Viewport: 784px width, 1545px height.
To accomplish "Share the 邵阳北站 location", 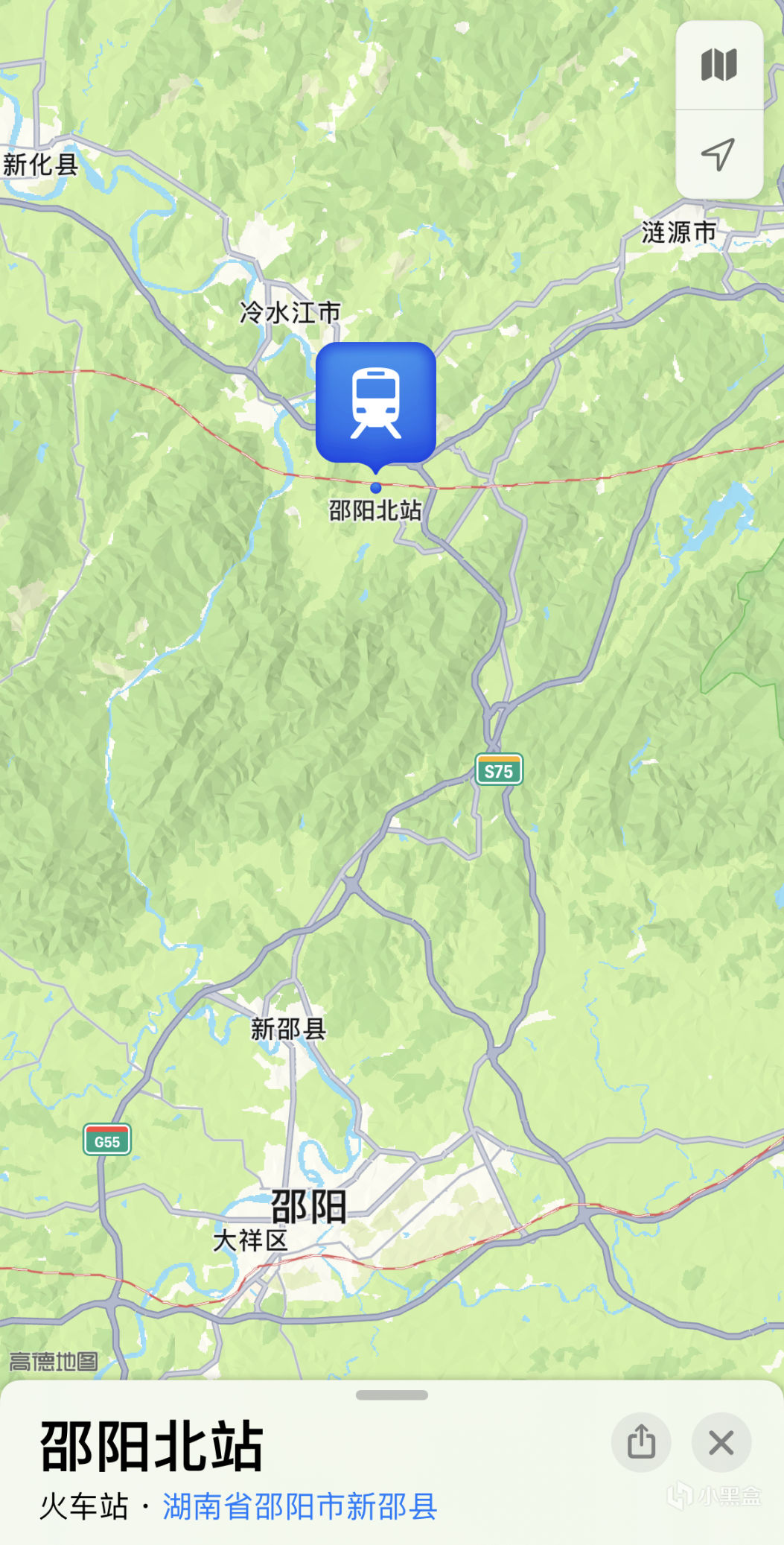I will [641, 1442].
